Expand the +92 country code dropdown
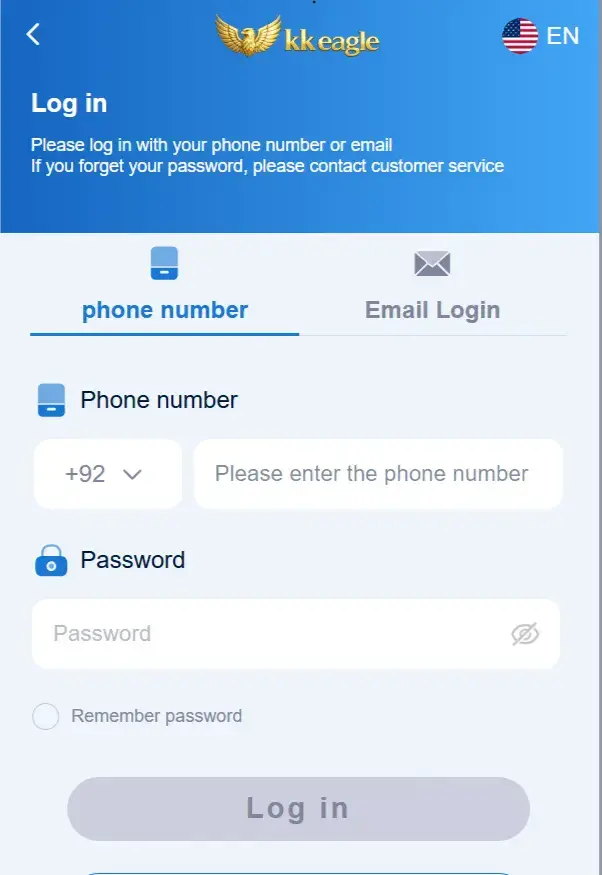Image resolution: width=602 pixels, height=875 pixels. click(107, 474)
